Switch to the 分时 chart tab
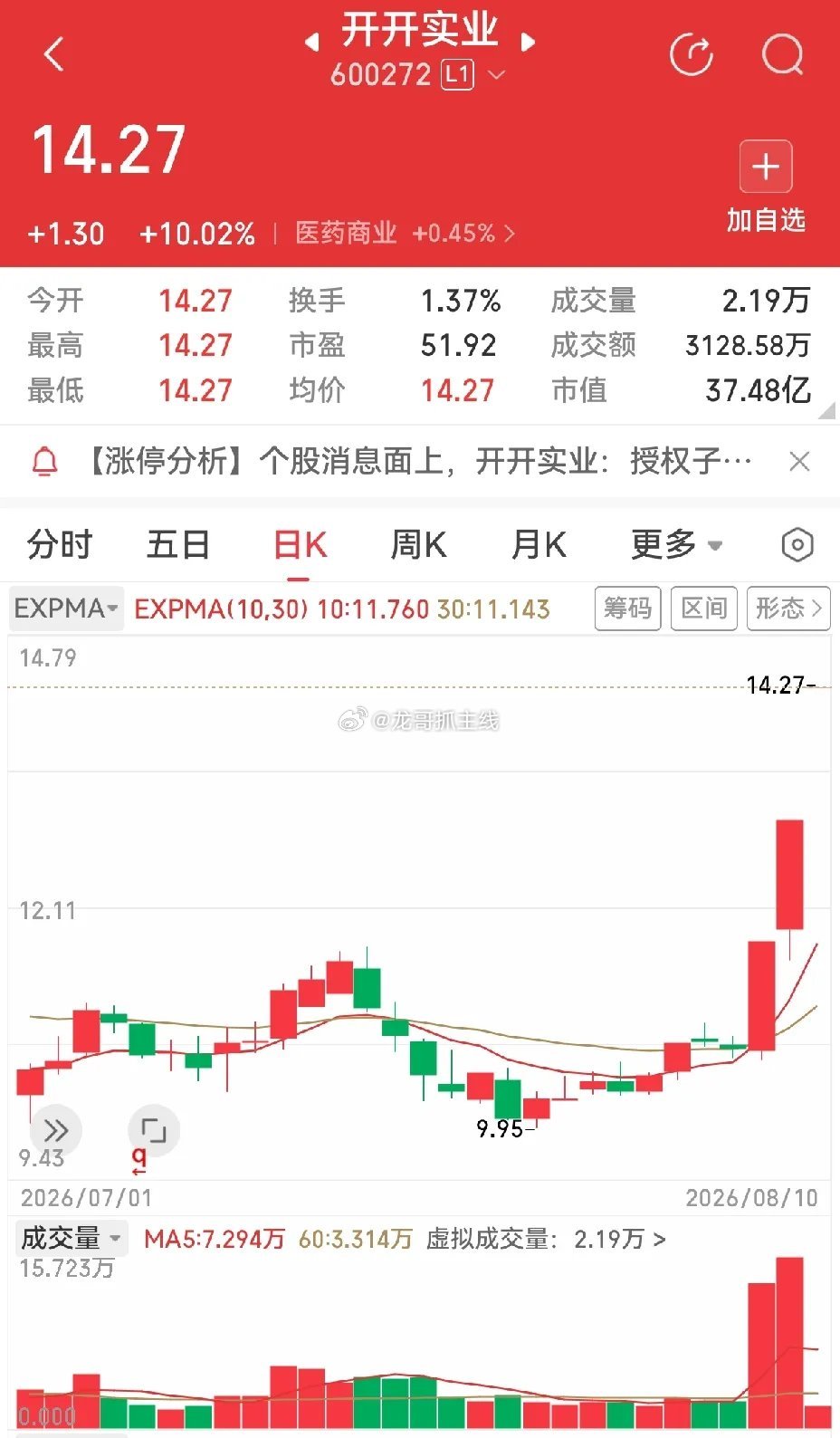Screen dimensions: 840x1438 pyautogui.click(x=60, y=545)
